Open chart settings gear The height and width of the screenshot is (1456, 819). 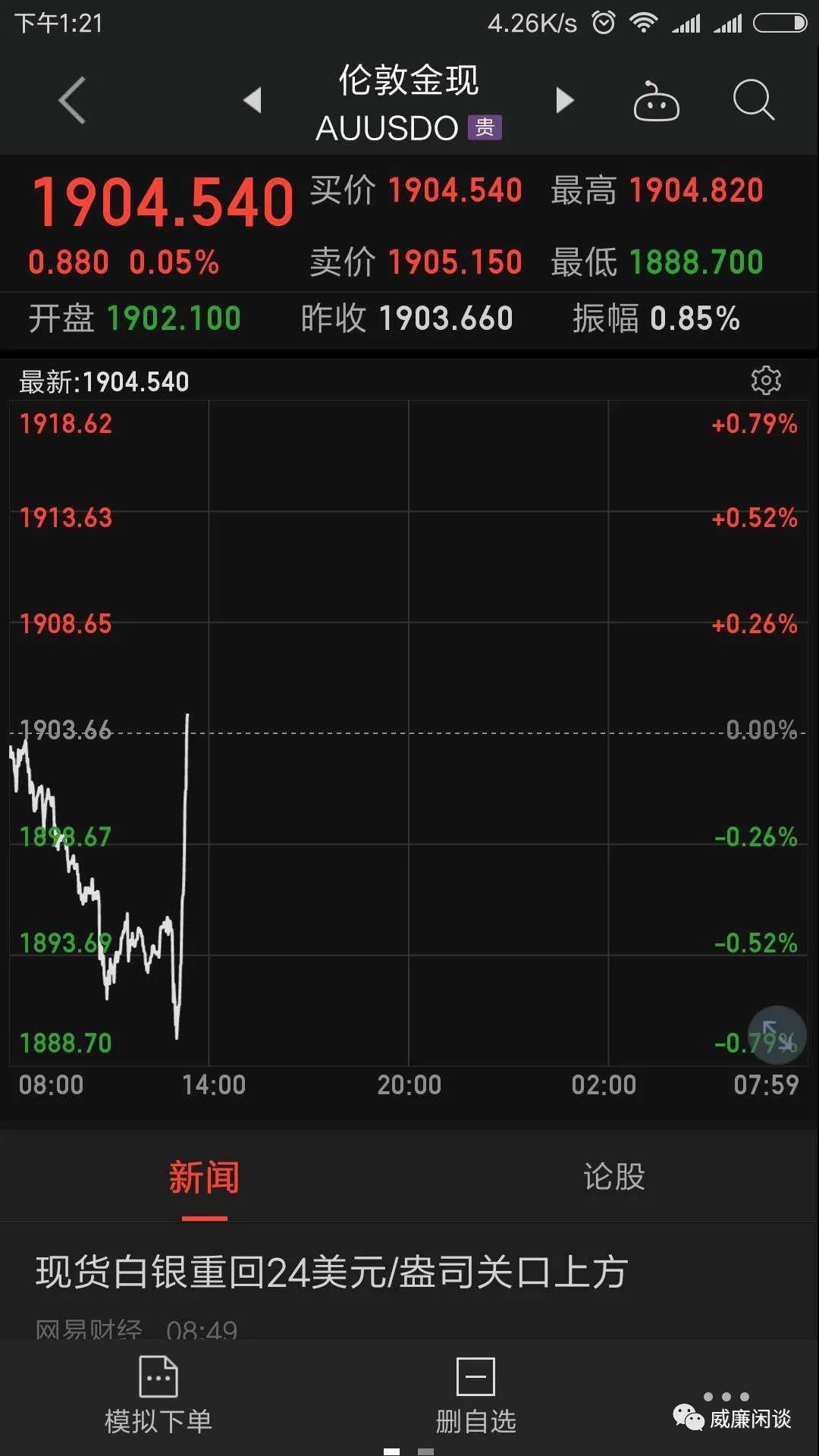[766, 380]
